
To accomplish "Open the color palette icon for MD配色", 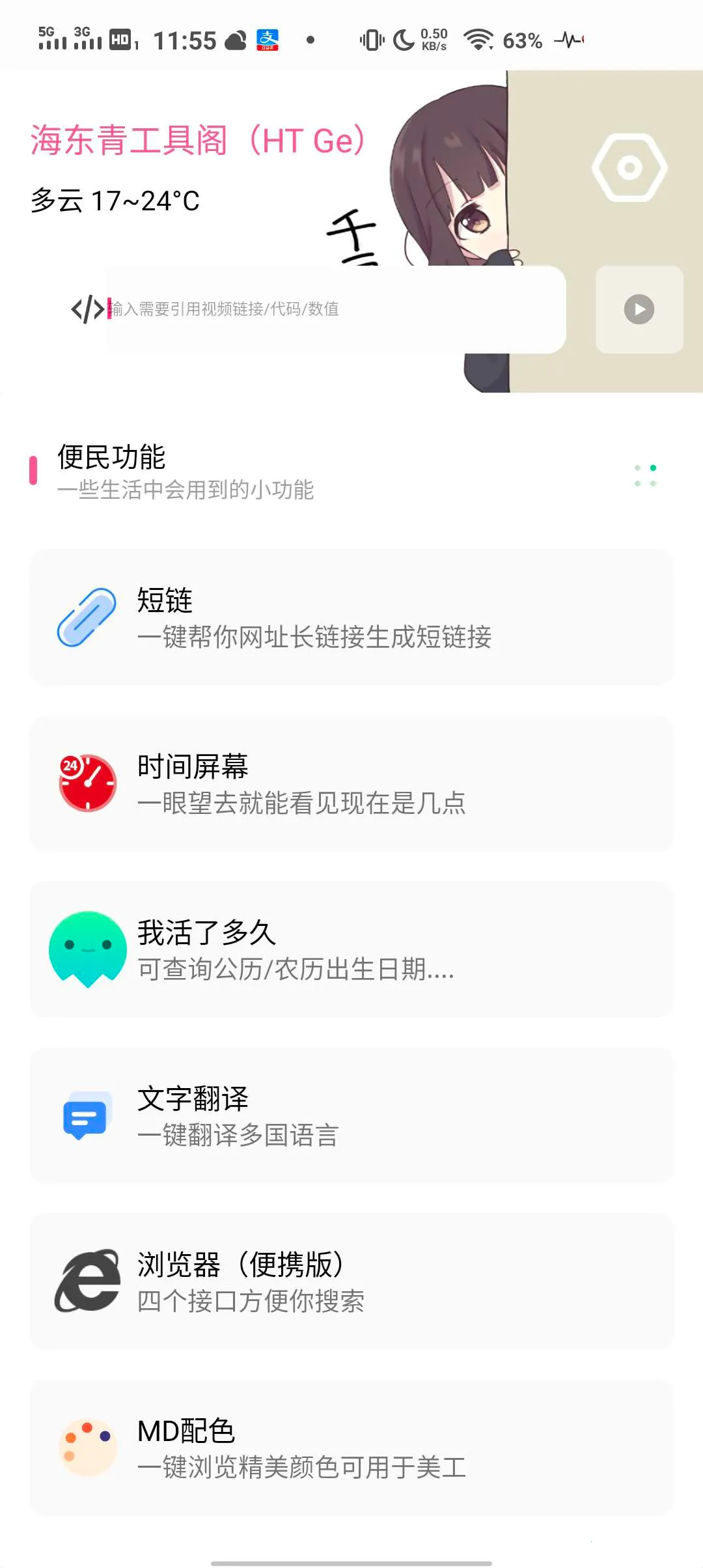I will tap(85, 1445).
